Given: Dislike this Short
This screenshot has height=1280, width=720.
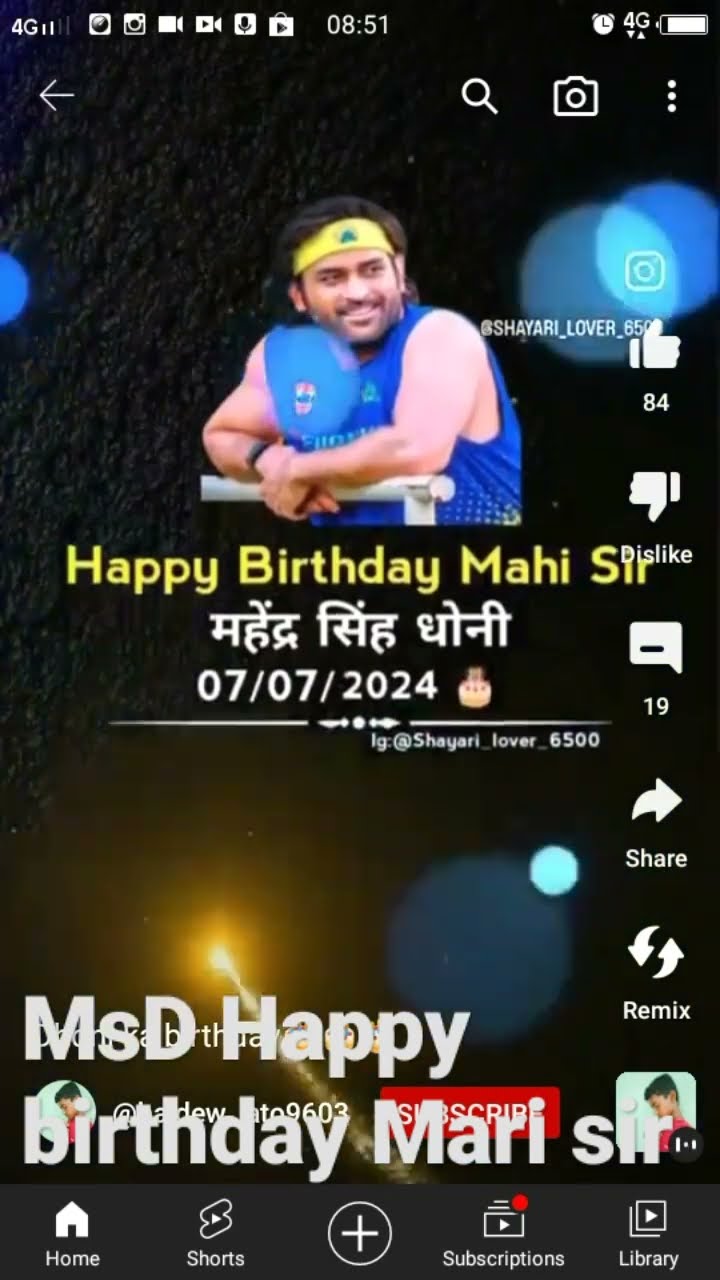Looking at the screenshot, I should pos(656,497).
